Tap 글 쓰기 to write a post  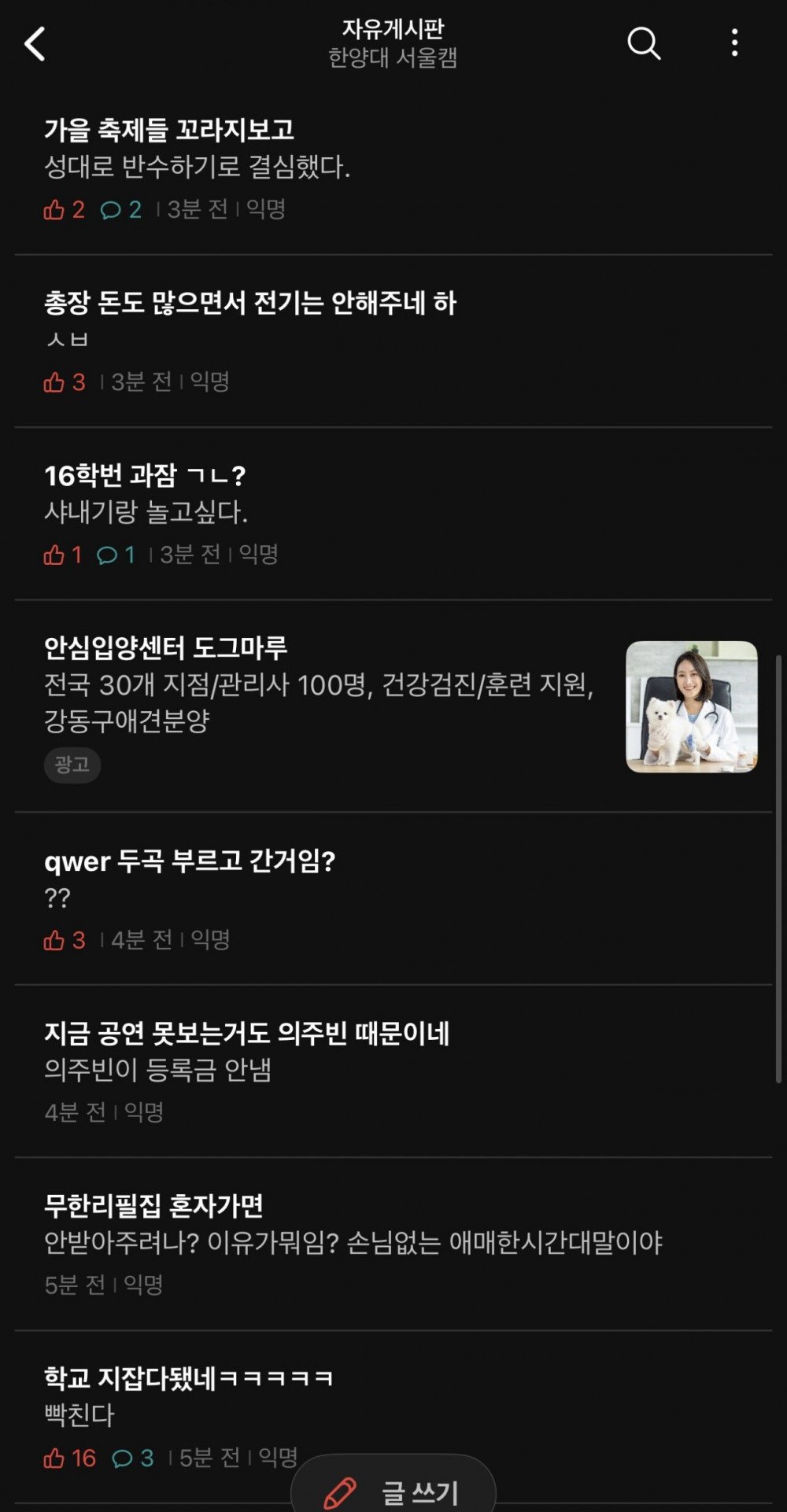[393, 1489]
